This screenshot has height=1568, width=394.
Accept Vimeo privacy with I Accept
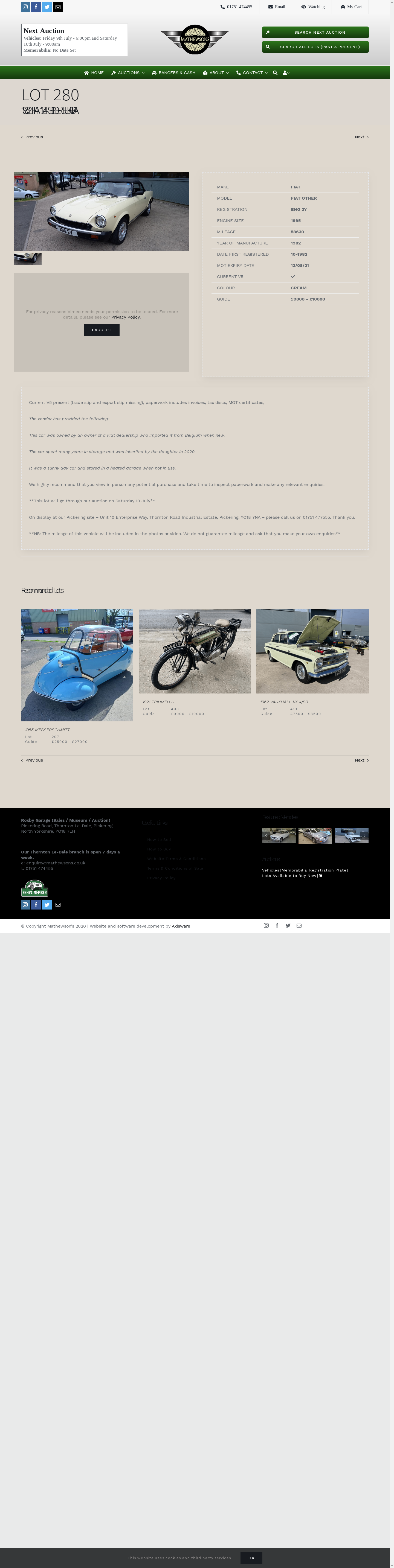pyautogui.click(x=102, y=330)
